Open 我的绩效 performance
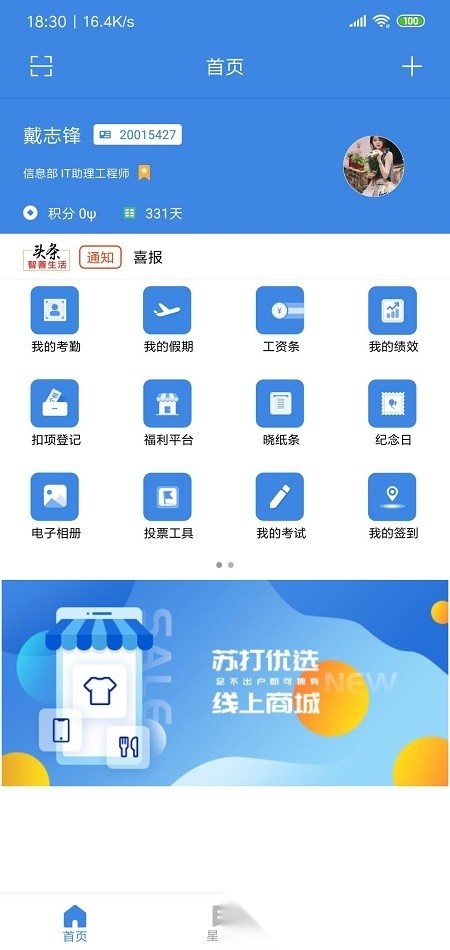The image size is (450, 950). (x=393, y=320)
